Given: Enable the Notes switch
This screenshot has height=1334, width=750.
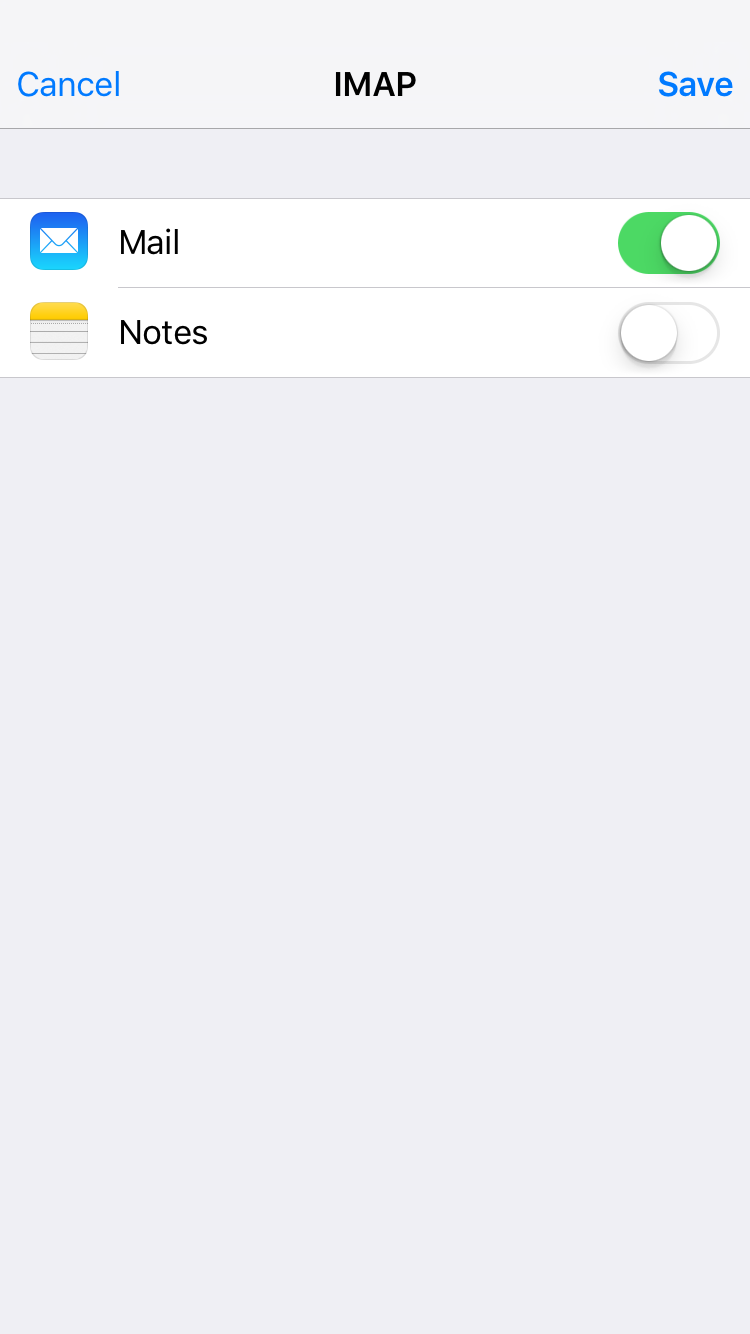Looking at the screenshot, I should coord(668,333).
